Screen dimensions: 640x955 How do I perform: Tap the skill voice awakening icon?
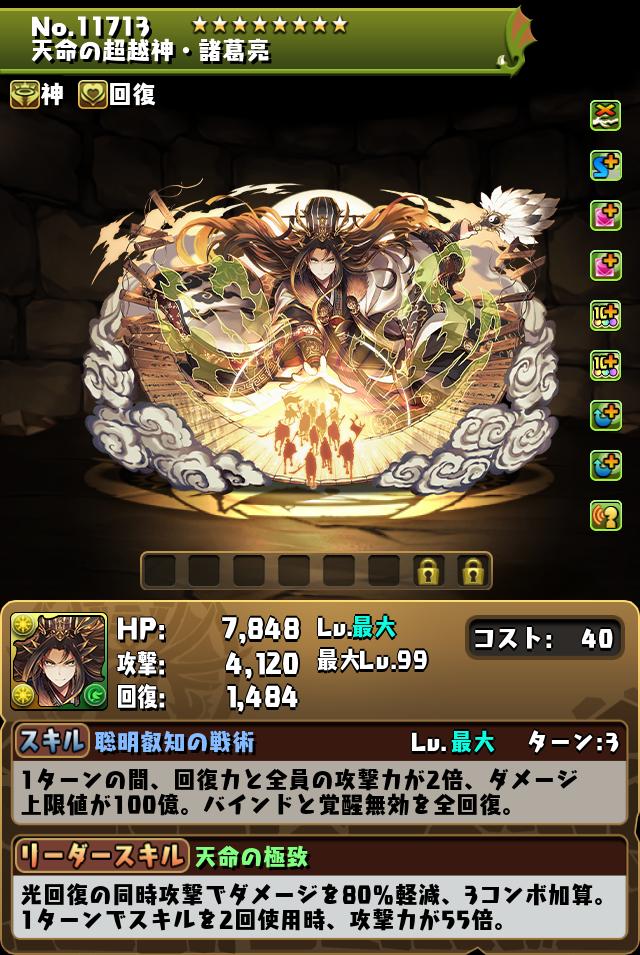click(605, 515)
